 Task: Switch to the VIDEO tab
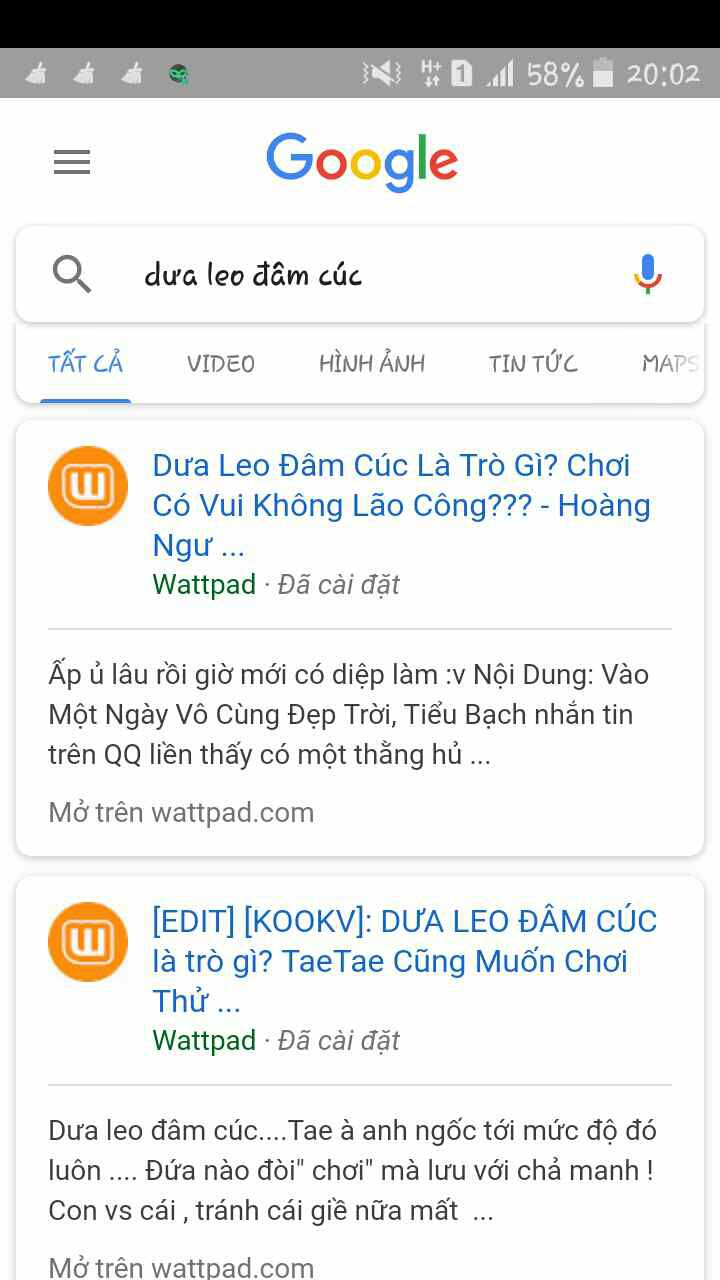click(220, 364)
